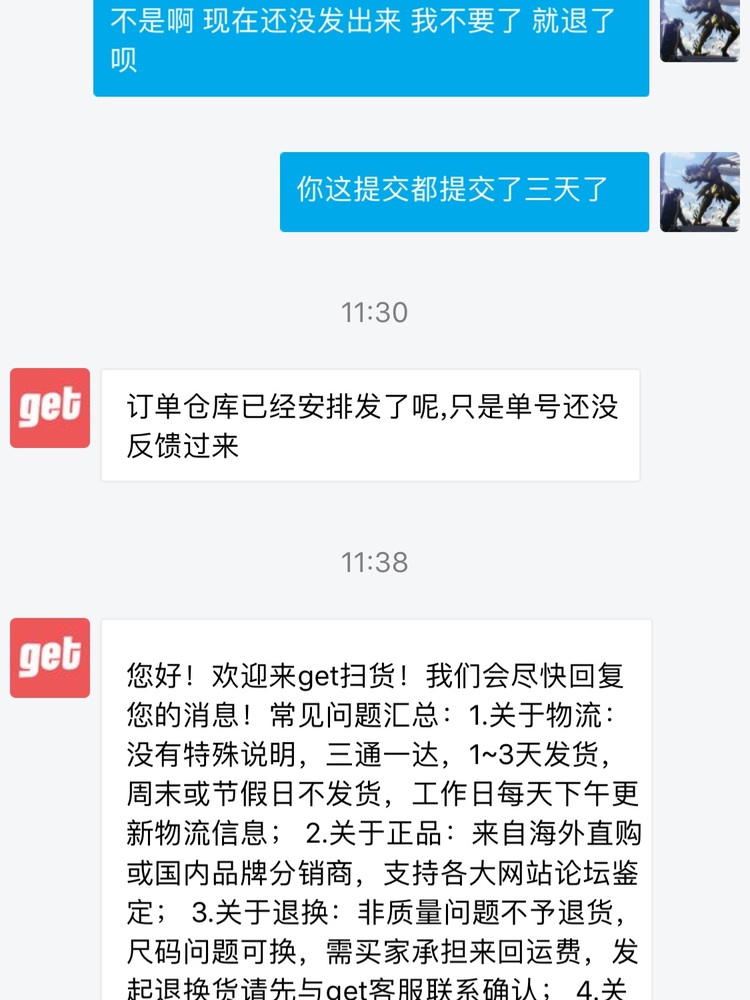
Task: Open get avatar beside '您好！欢迎来get扫货' message
Action: (x=50, y=657)
